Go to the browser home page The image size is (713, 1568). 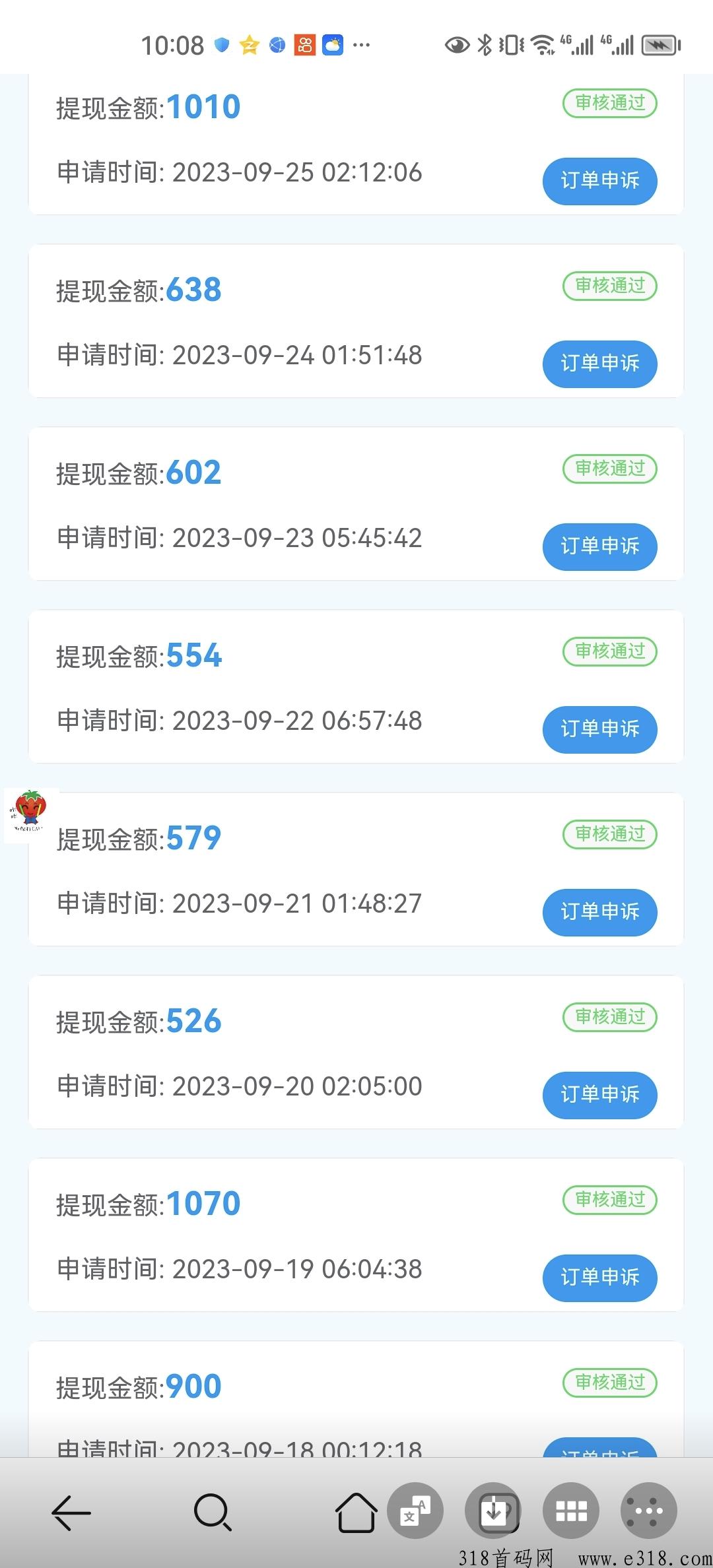click(356, 1513)
